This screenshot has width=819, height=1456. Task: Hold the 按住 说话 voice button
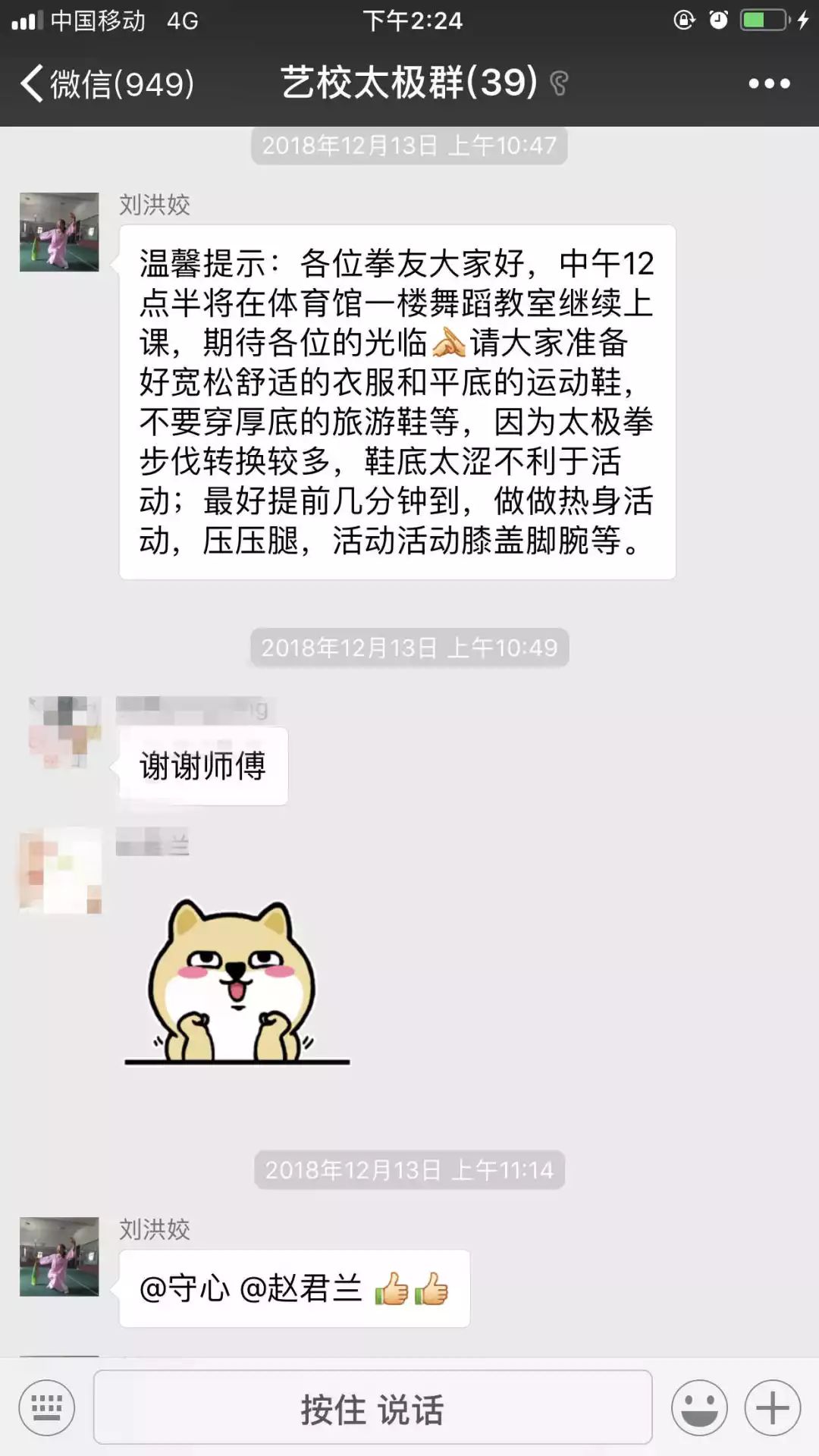click(372, 1408)
